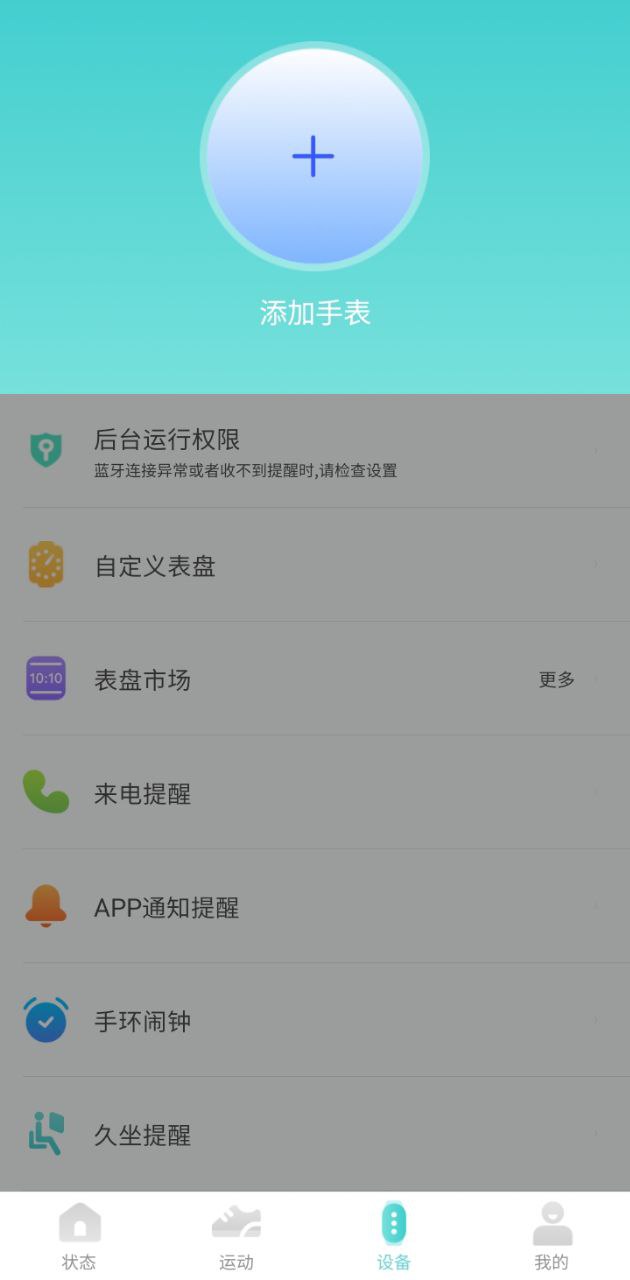Go to the 我的 tab
Viewport: 630px width, 1280px height.
pos(551,1236)
